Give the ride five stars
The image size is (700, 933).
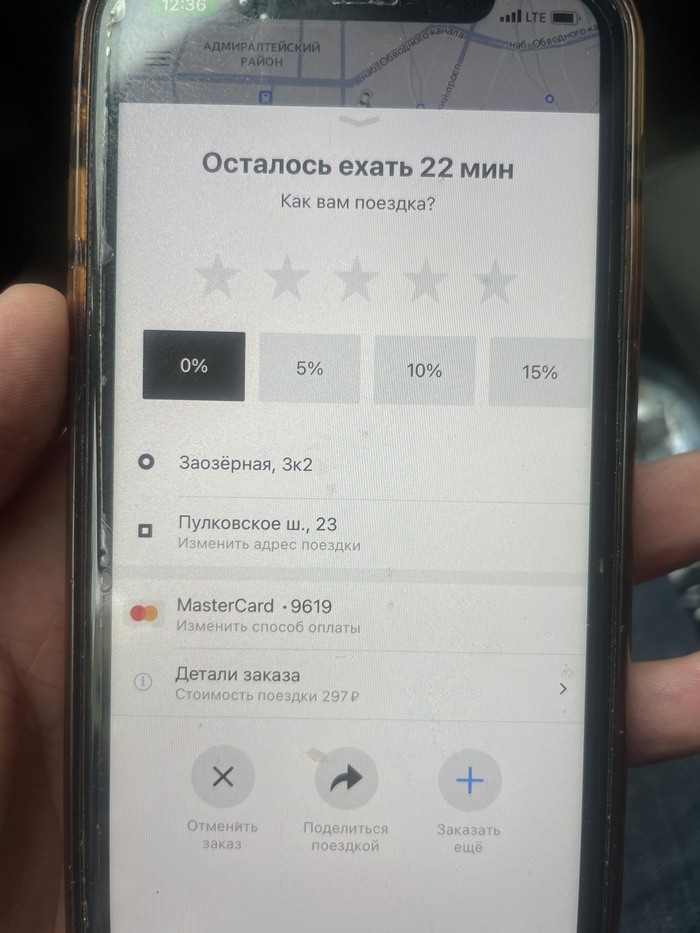coord(494,280)
